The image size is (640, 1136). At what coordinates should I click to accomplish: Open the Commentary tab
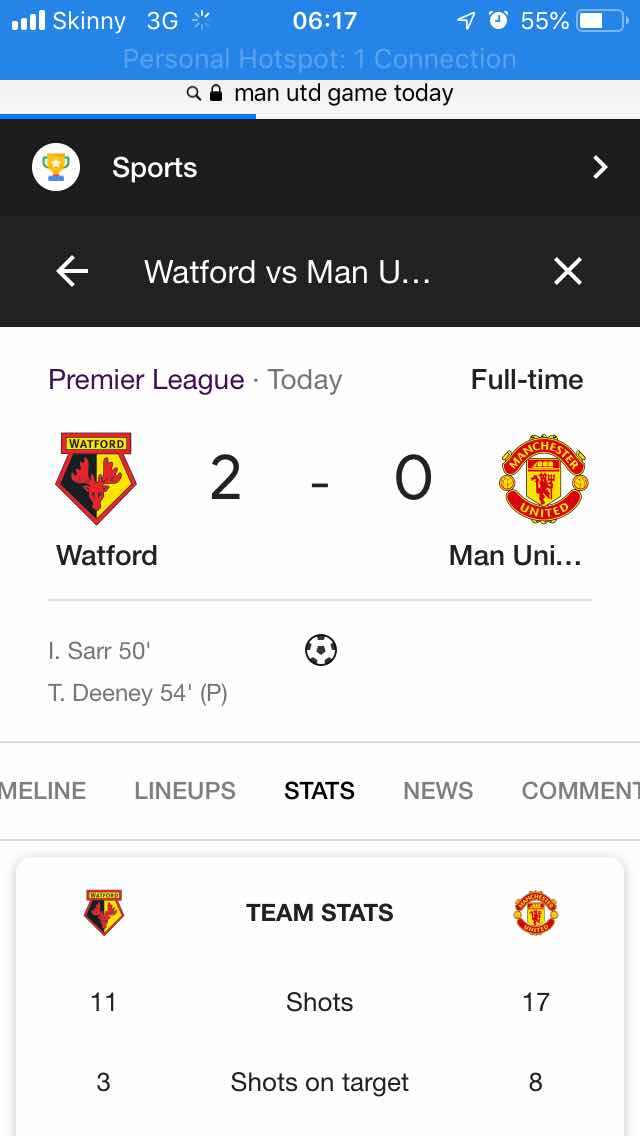(580, 791)
